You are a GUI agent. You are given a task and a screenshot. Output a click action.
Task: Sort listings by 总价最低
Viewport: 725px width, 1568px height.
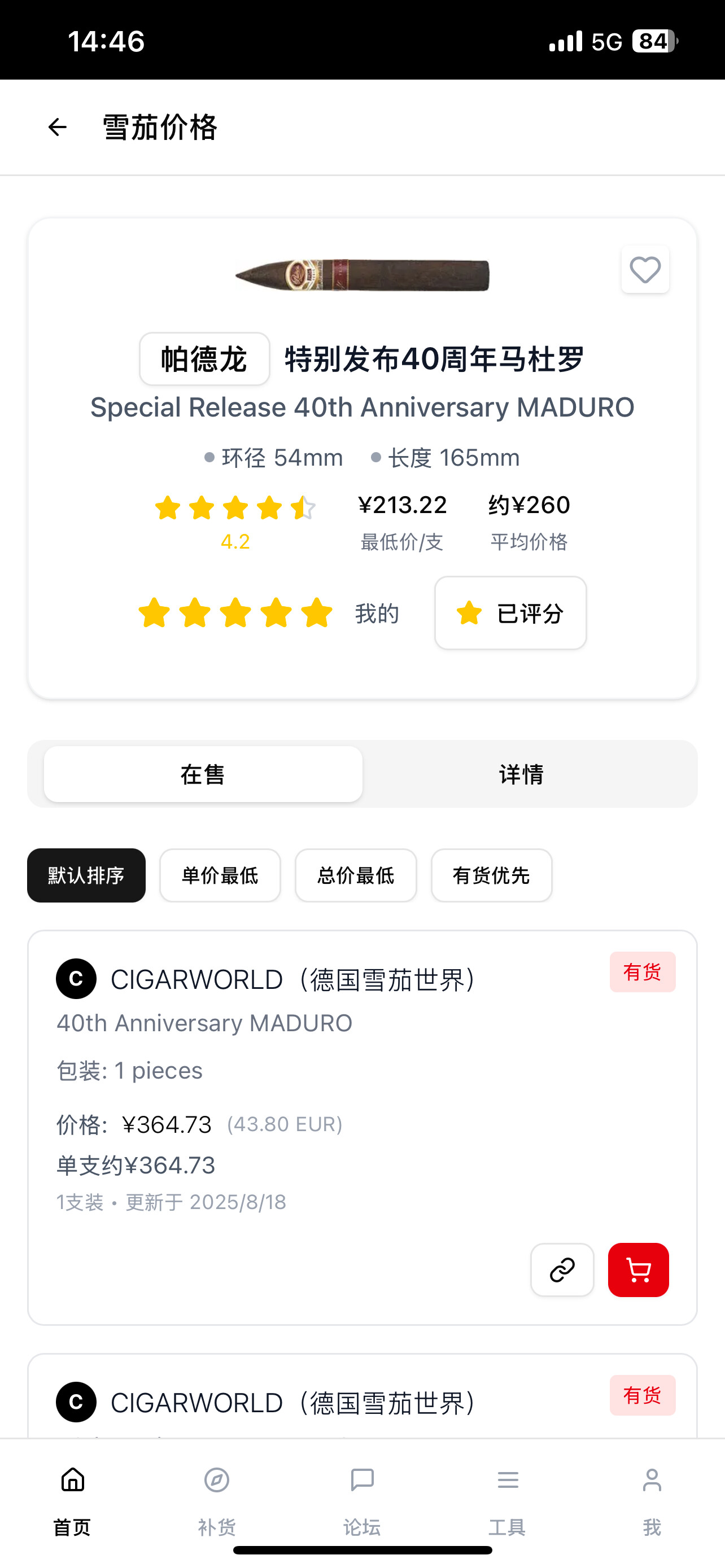click(x=356, y=875)
